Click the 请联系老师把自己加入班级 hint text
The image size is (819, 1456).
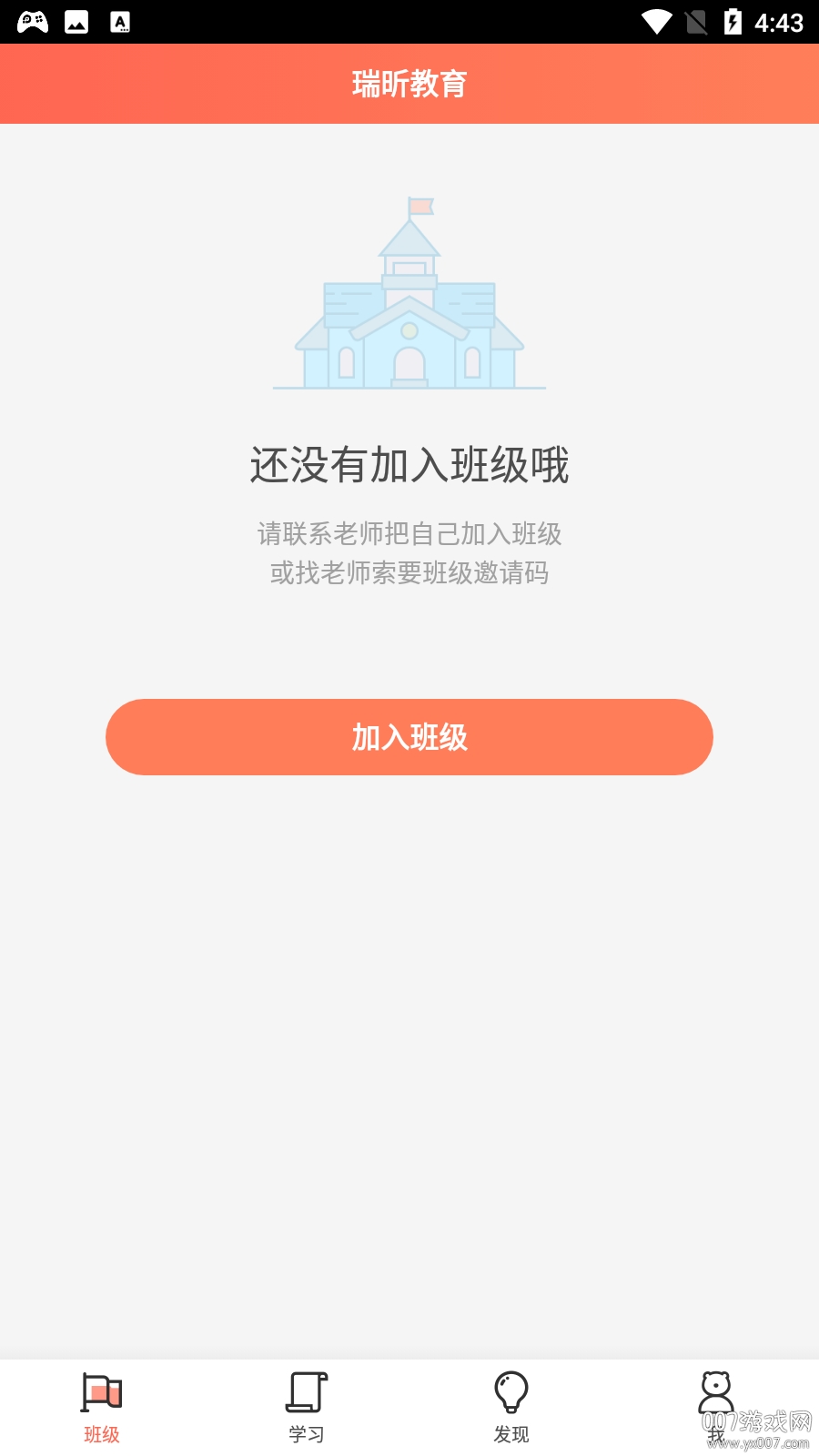409,535
